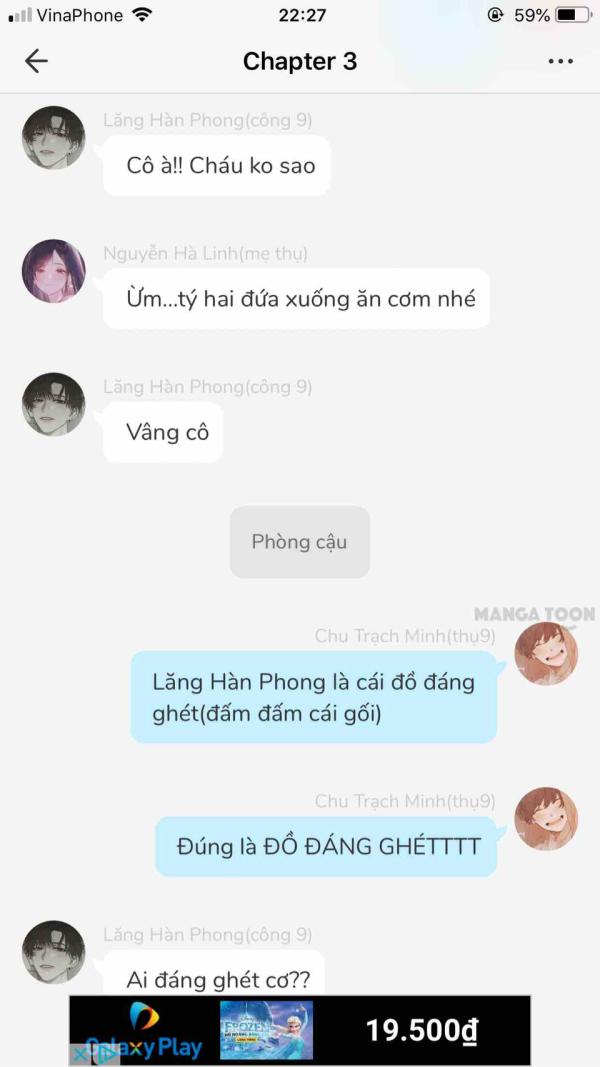Go back from Chapter 3

(36, 61)
